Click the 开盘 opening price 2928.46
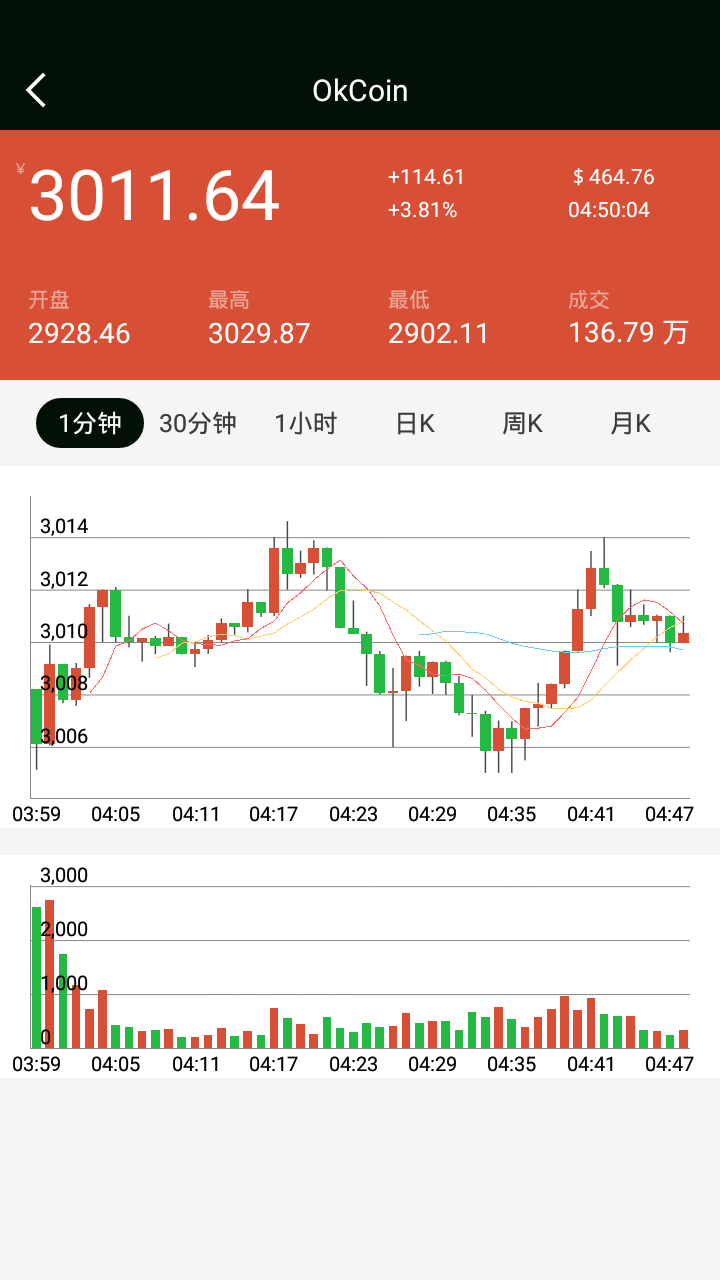720x1280 pixels. (80, 333)
